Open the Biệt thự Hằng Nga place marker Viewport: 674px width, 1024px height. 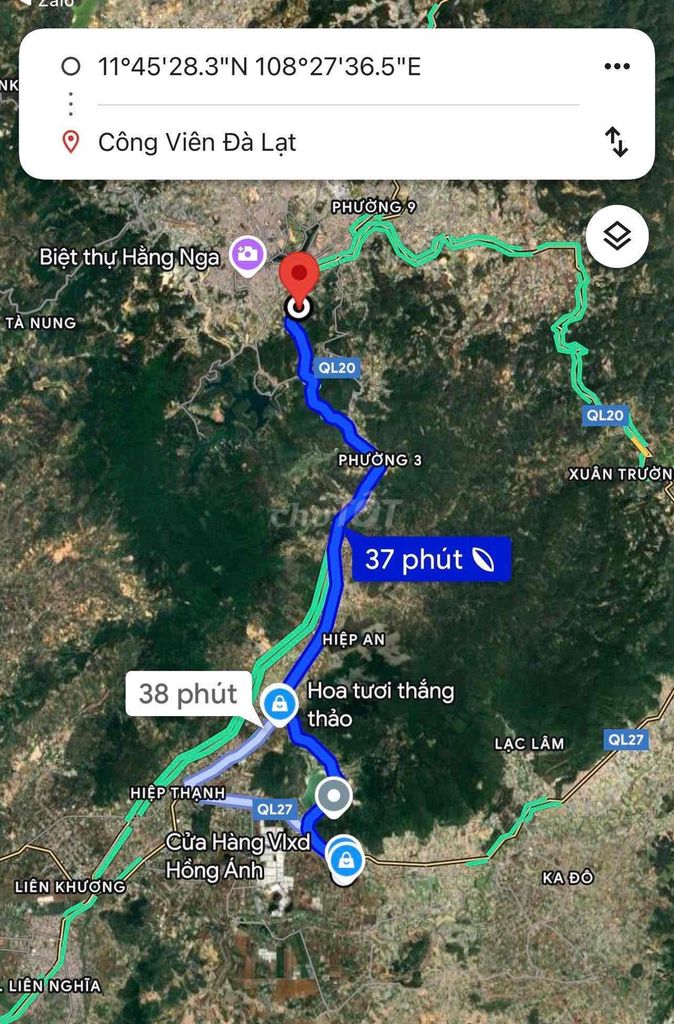[x=246, y=256]
